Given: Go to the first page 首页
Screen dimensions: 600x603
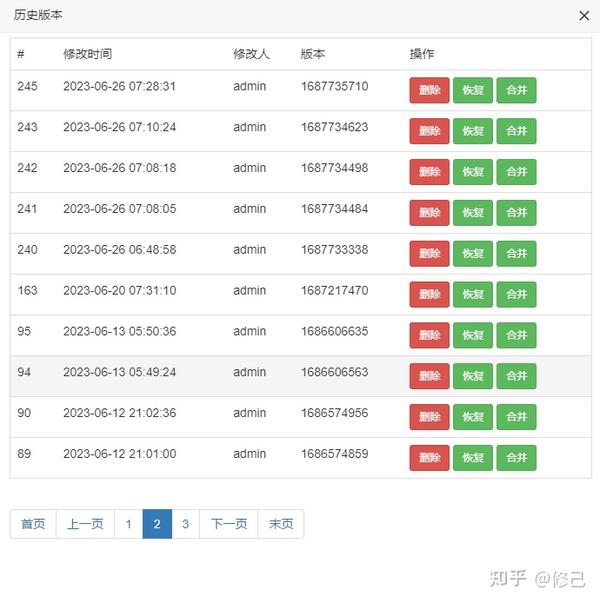Looking at the screenshot, I should [x=33, y=524].
